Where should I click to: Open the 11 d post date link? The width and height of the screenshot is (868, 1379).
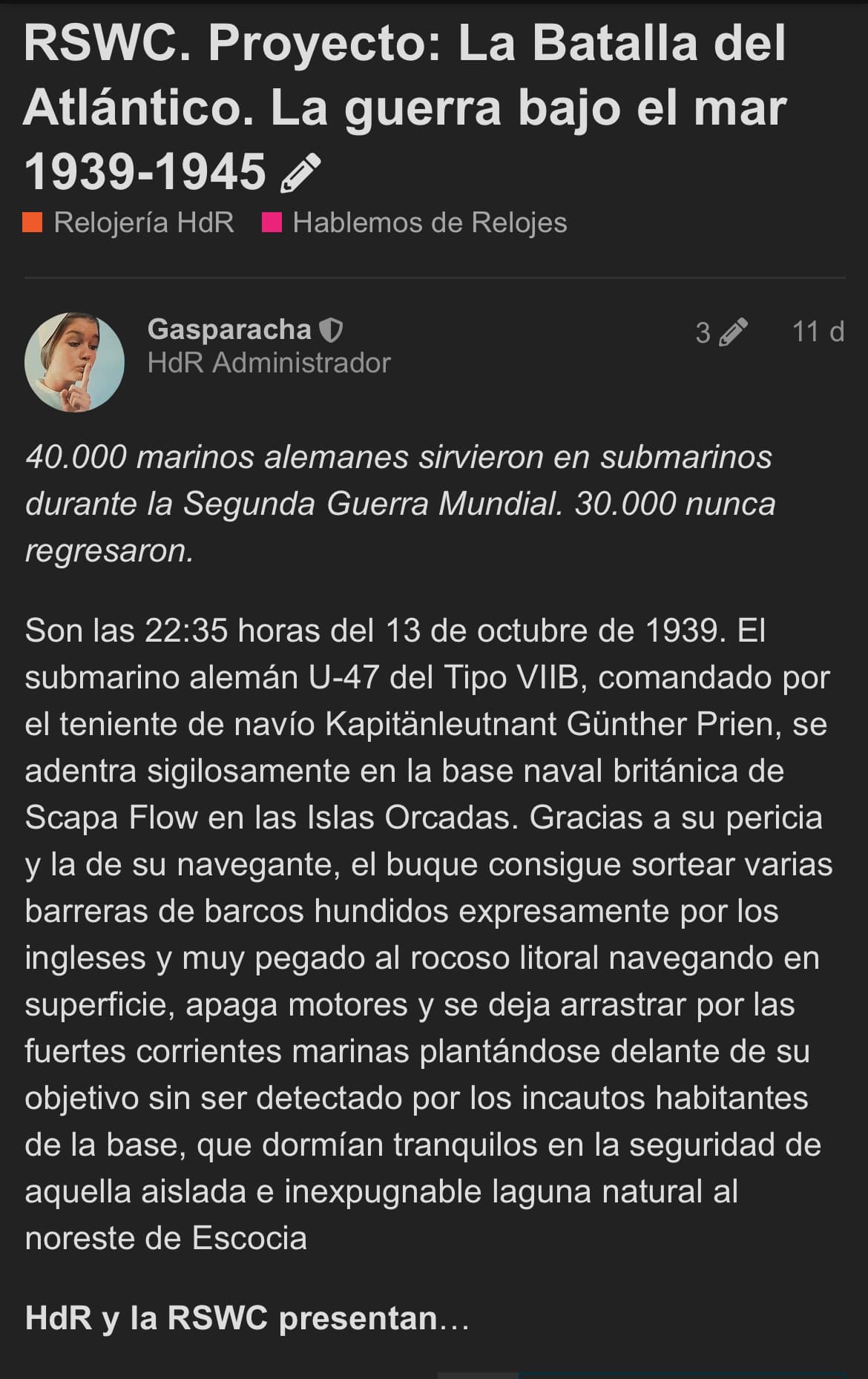pos(818,332)
